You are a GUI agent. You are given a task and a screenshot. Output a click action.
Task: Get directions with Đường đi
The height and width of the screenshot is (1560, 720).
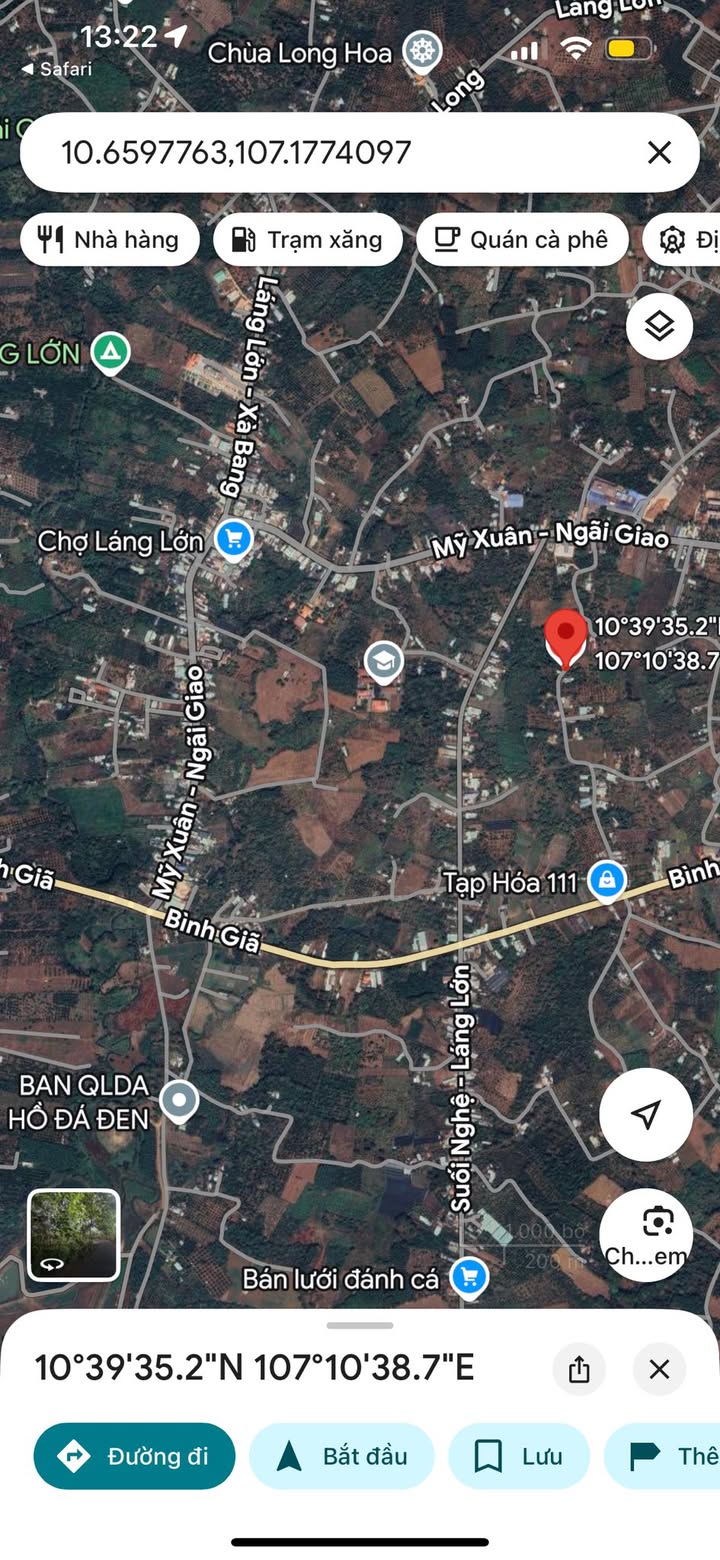(x=135, y=1456)
